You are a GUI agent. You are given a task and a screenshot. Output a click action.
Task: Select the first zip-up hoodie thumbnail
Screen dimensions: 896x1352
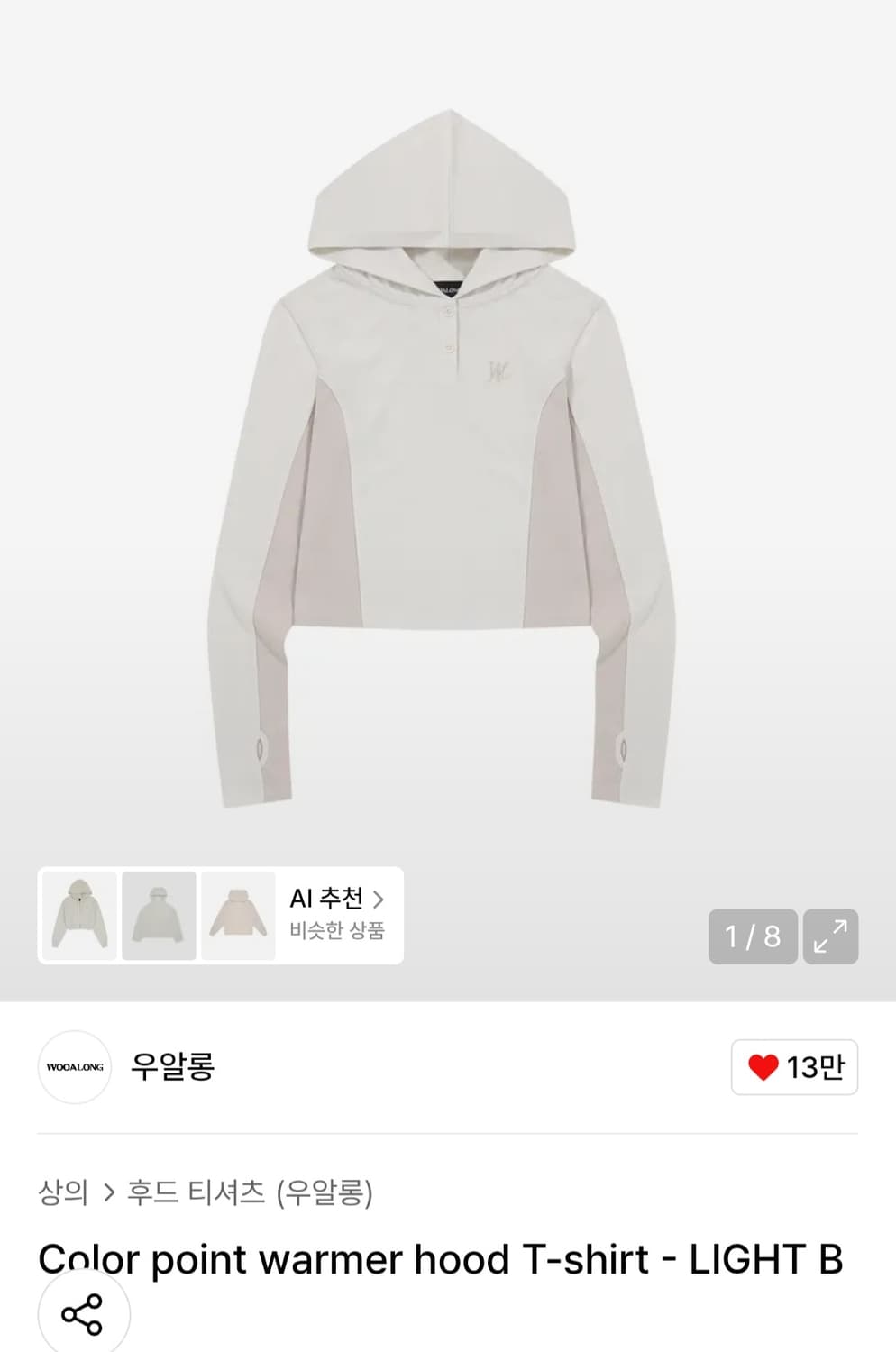tap(78, 915)
